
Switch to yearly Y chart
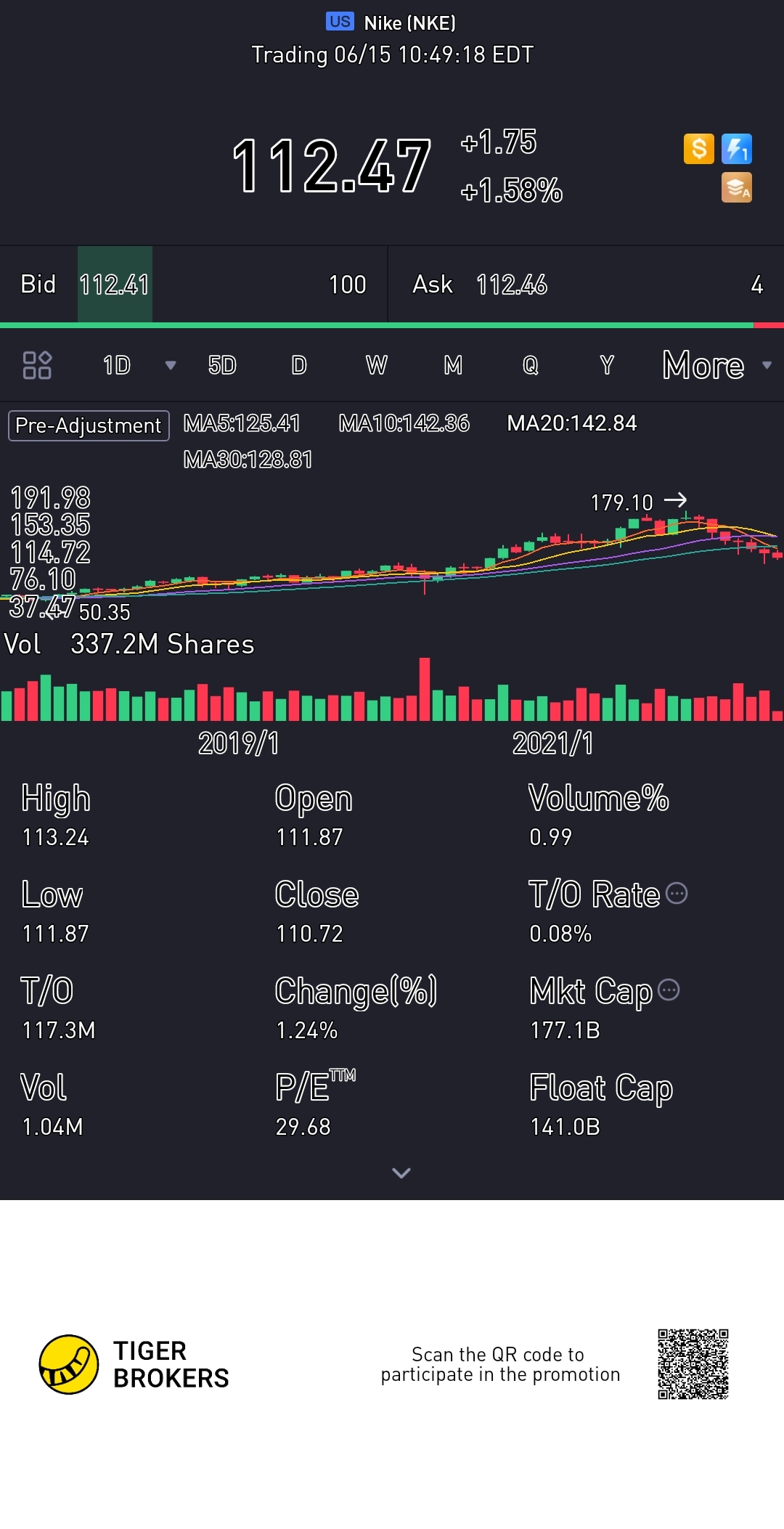(607, 365)
